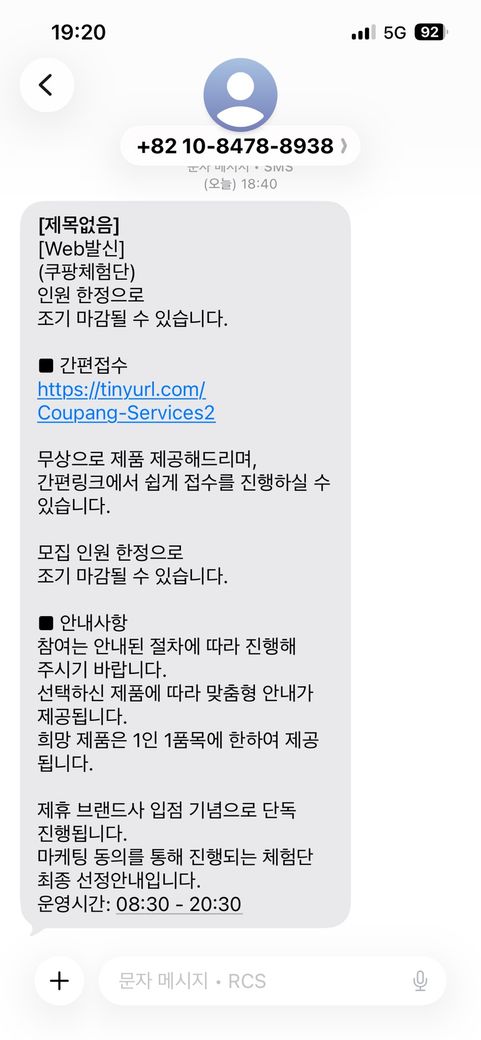Open the plus attachment menu
The width and height of the screenshot is (481, 1040).
pyautogui.click(x=59, y=981)
